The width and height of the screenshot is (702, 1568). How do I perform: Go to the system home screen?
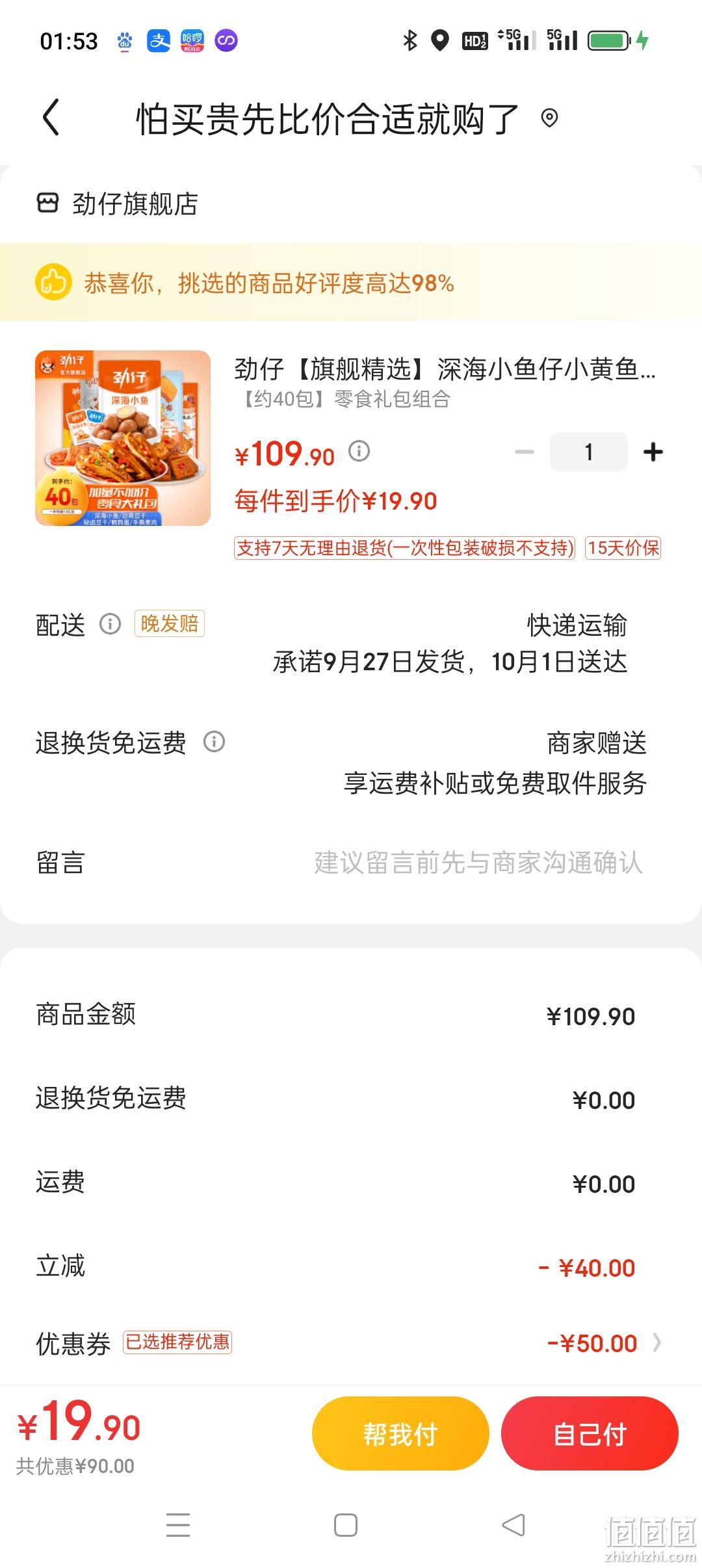346,1525
